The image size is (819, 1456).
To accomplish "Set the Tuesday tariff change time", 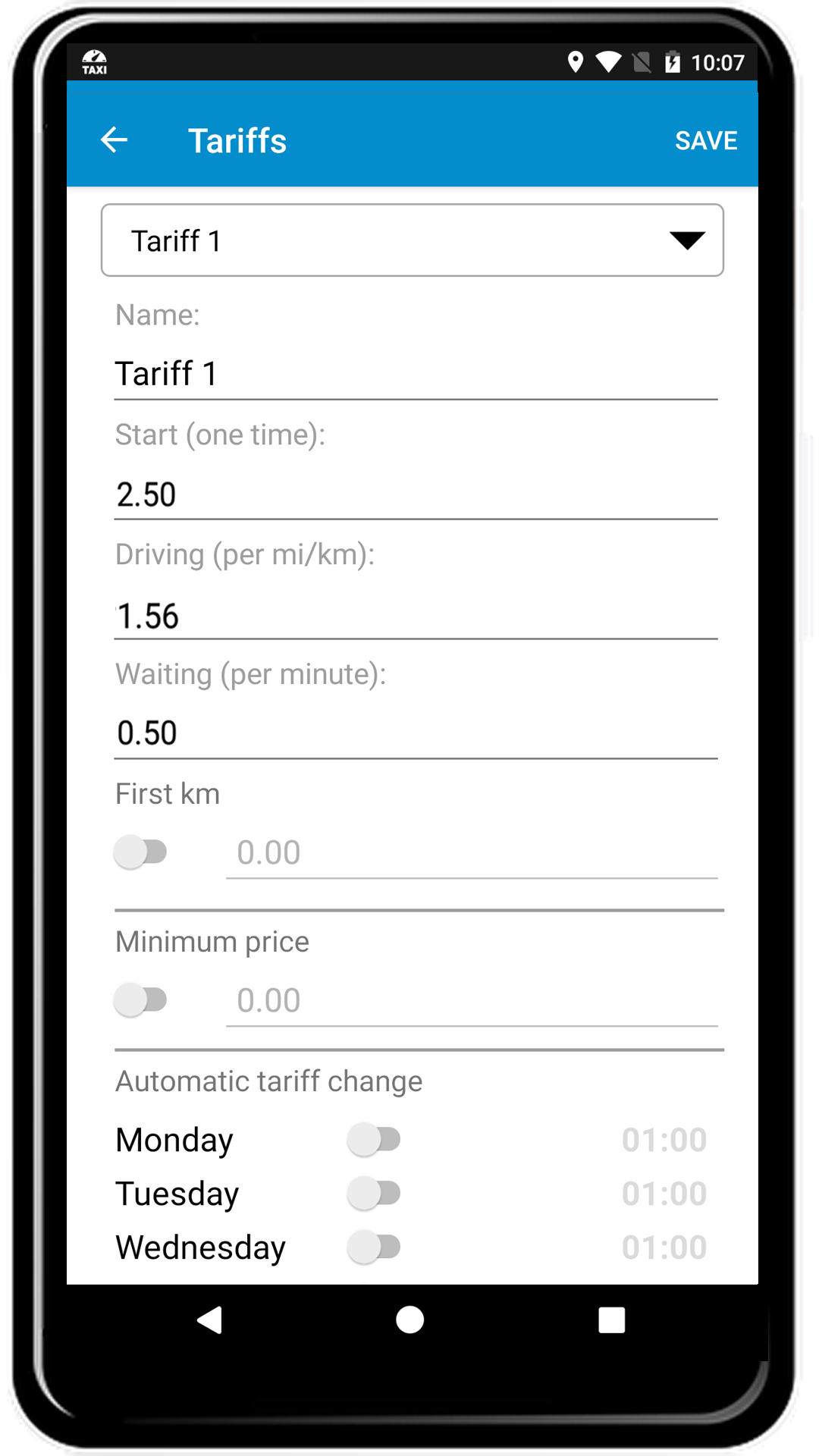I will pyautogui.click(x=664, y=1194).
